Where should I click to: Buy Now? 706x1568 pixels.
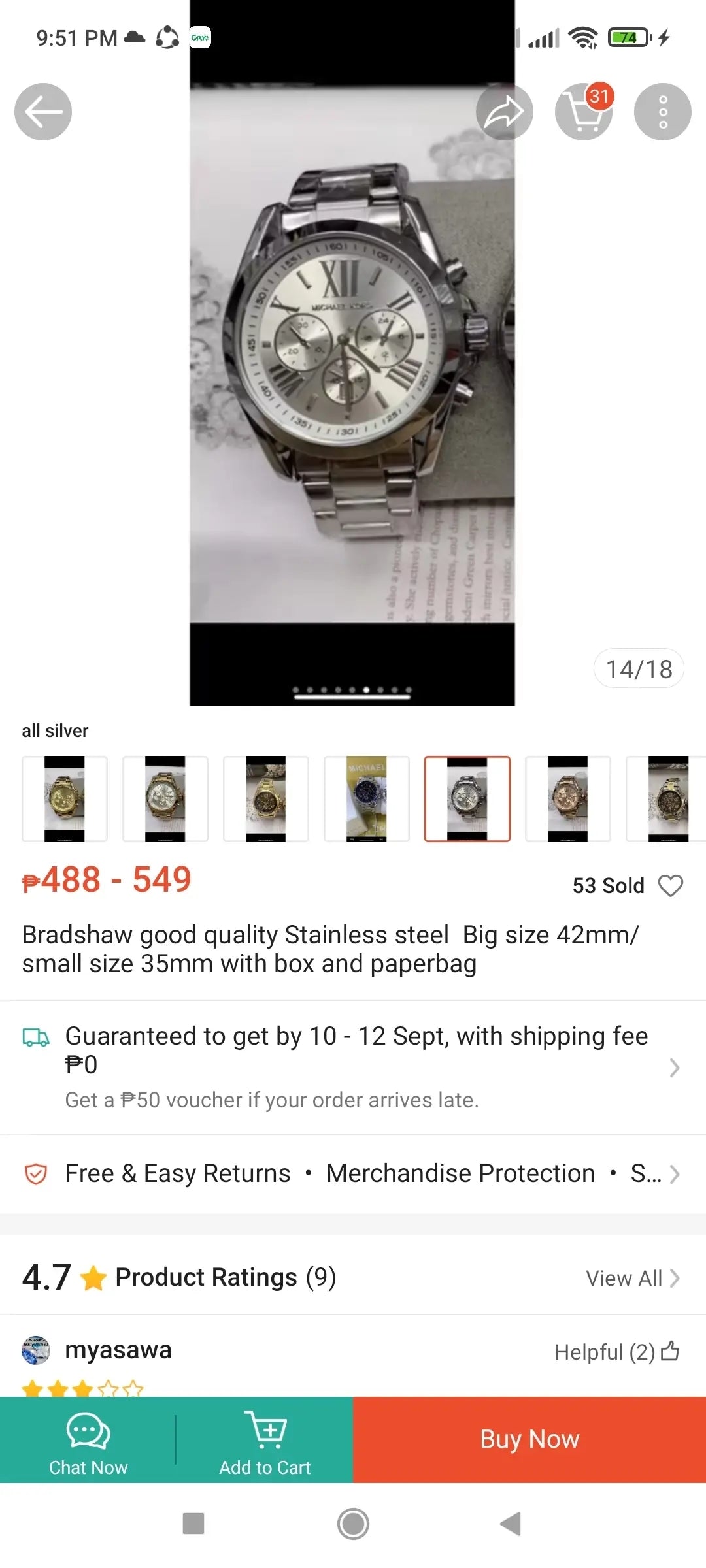[x=529, y=1439]
